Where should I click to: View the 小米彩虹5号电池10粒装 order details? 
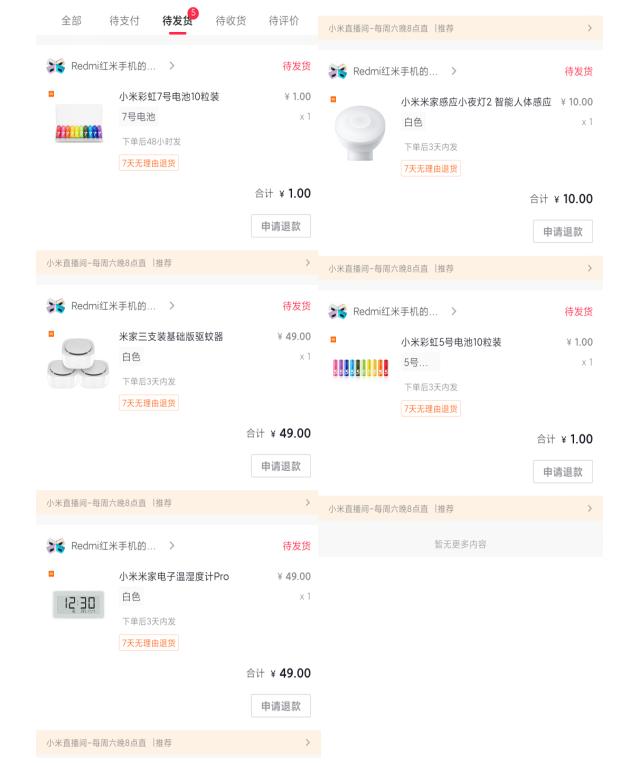[451, 343]
